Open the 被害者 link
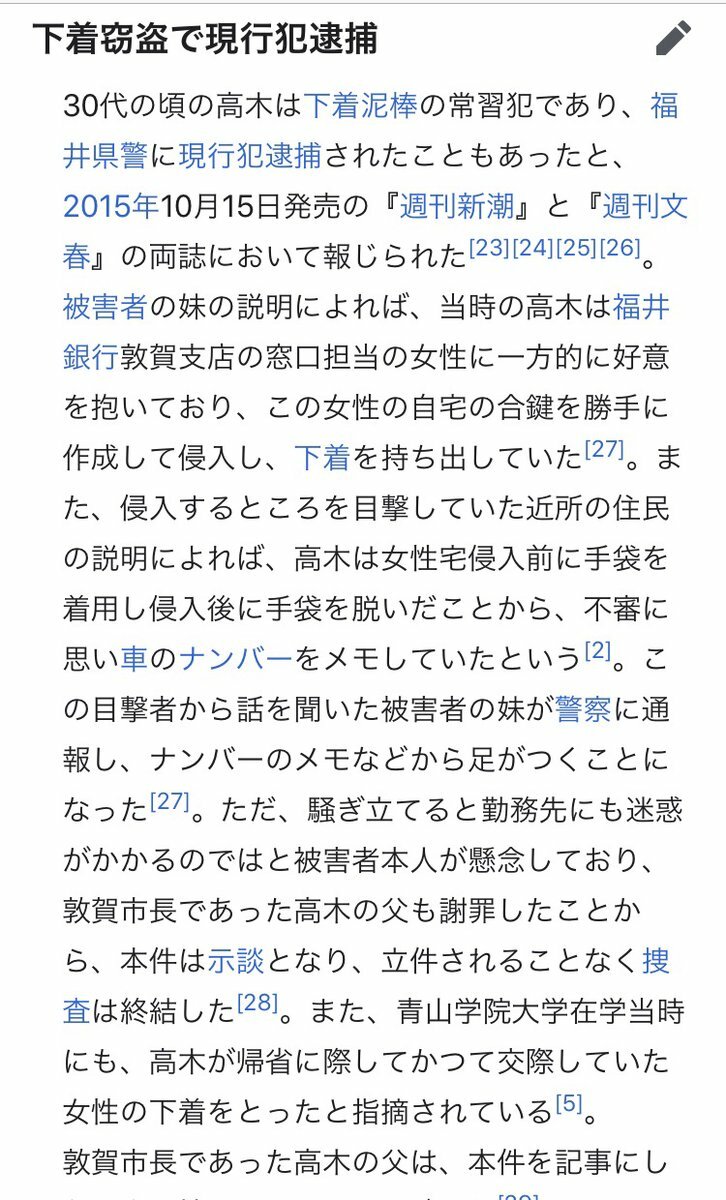The height and width of the screenshot is (1200, 726). [105, 306]
